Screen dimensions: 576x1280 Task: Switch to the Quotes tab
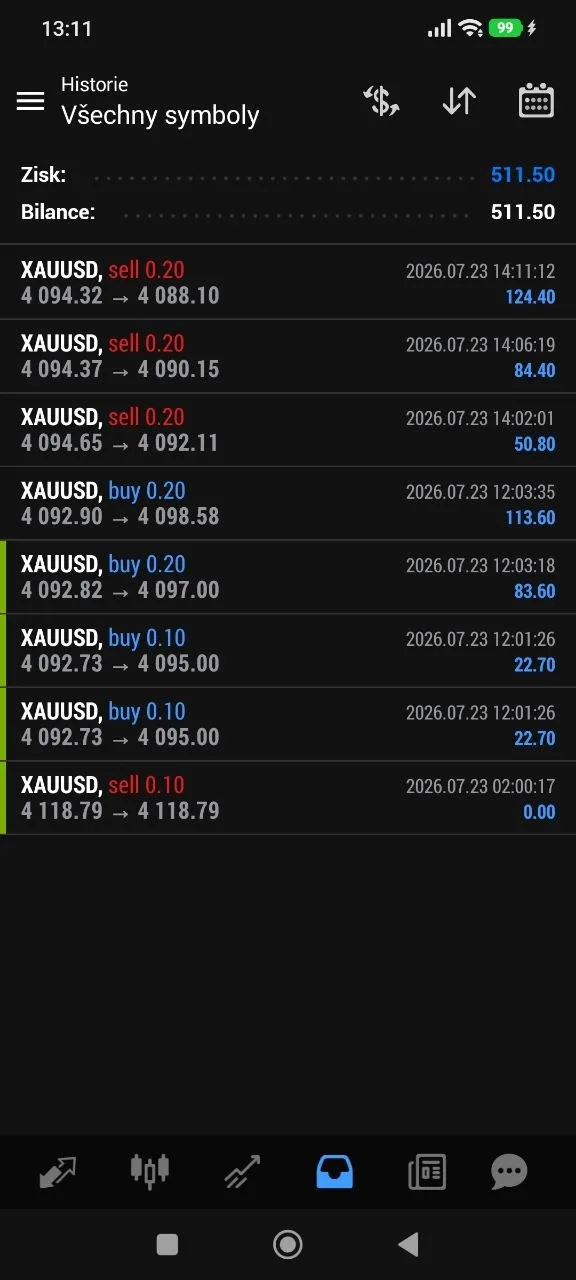point(57,1172)
